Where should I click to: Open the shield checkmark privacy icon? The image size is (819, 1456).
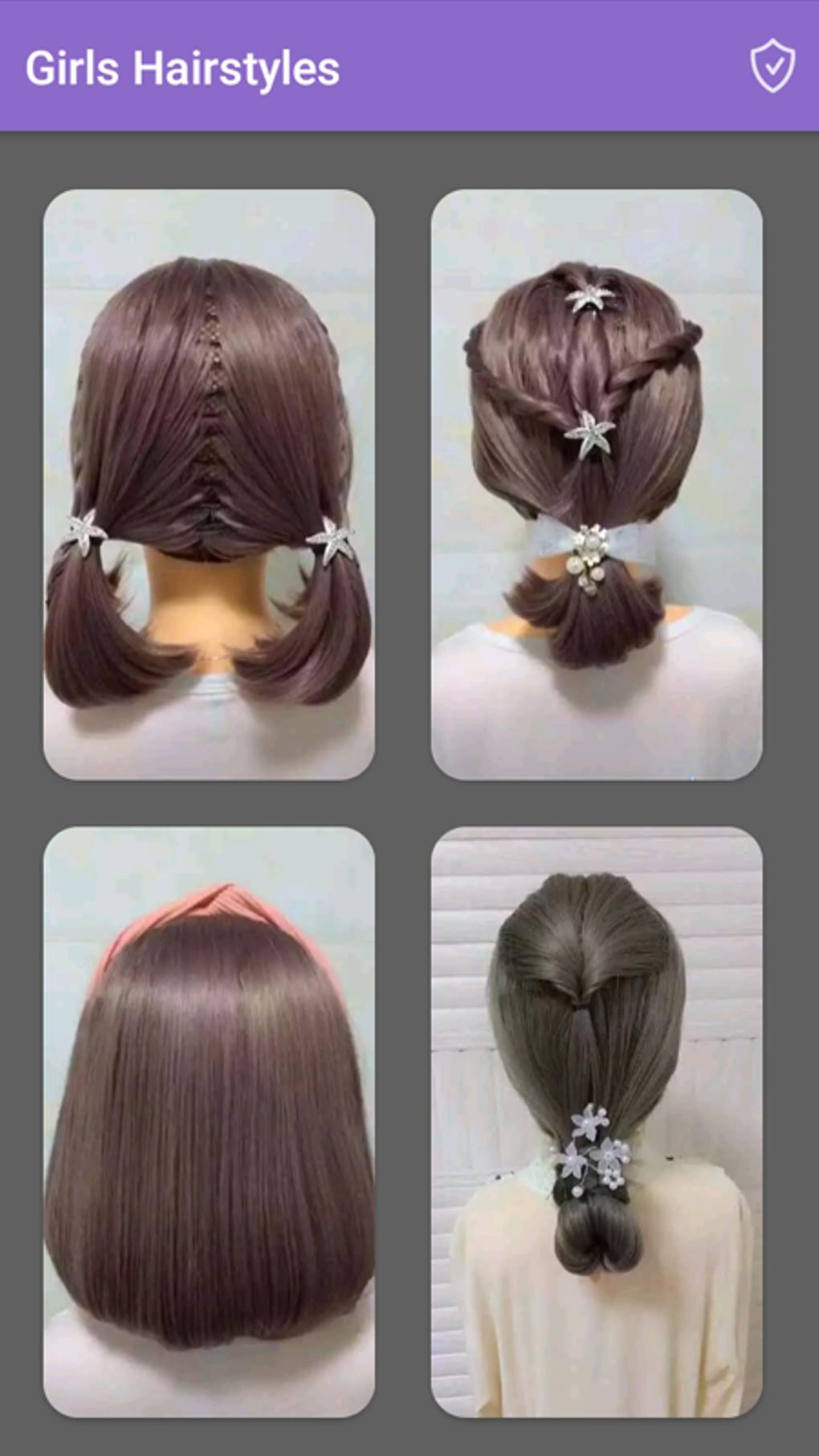pos(772,66)
